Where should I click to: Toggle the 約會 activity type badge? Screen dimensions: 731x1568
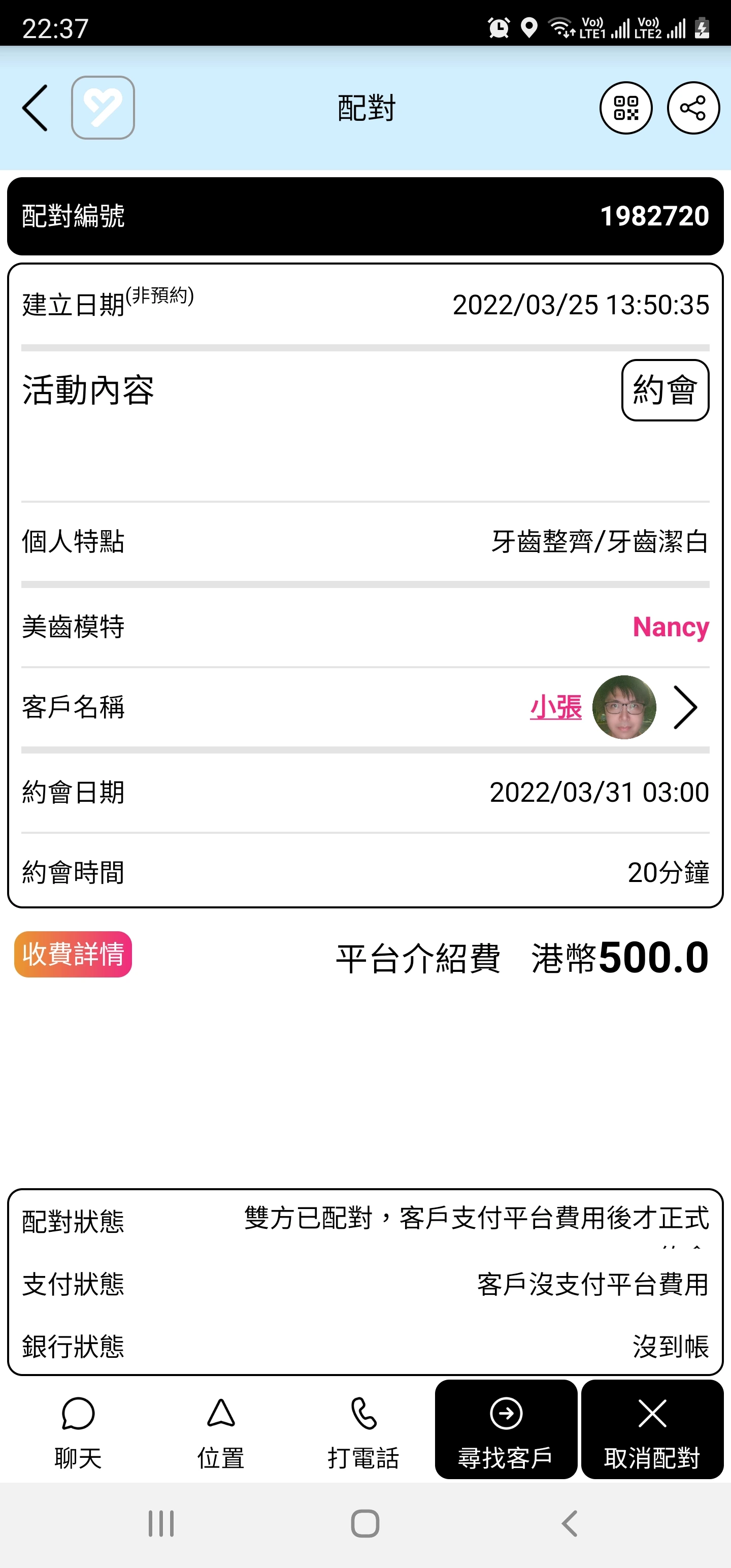pyautogui.click(x=664, y=390)
